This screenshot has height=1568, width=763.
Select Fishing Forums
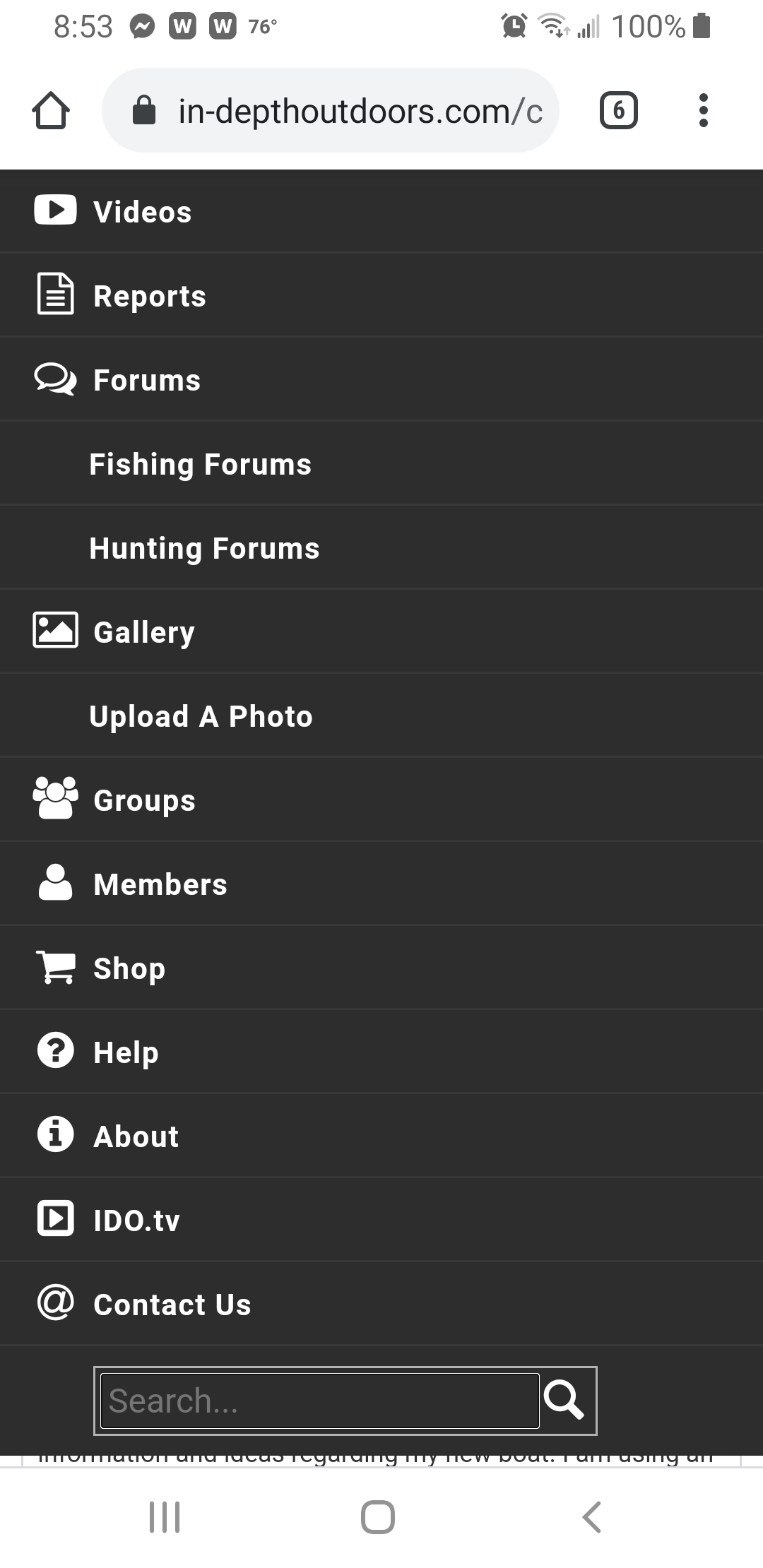pos(381,463)
